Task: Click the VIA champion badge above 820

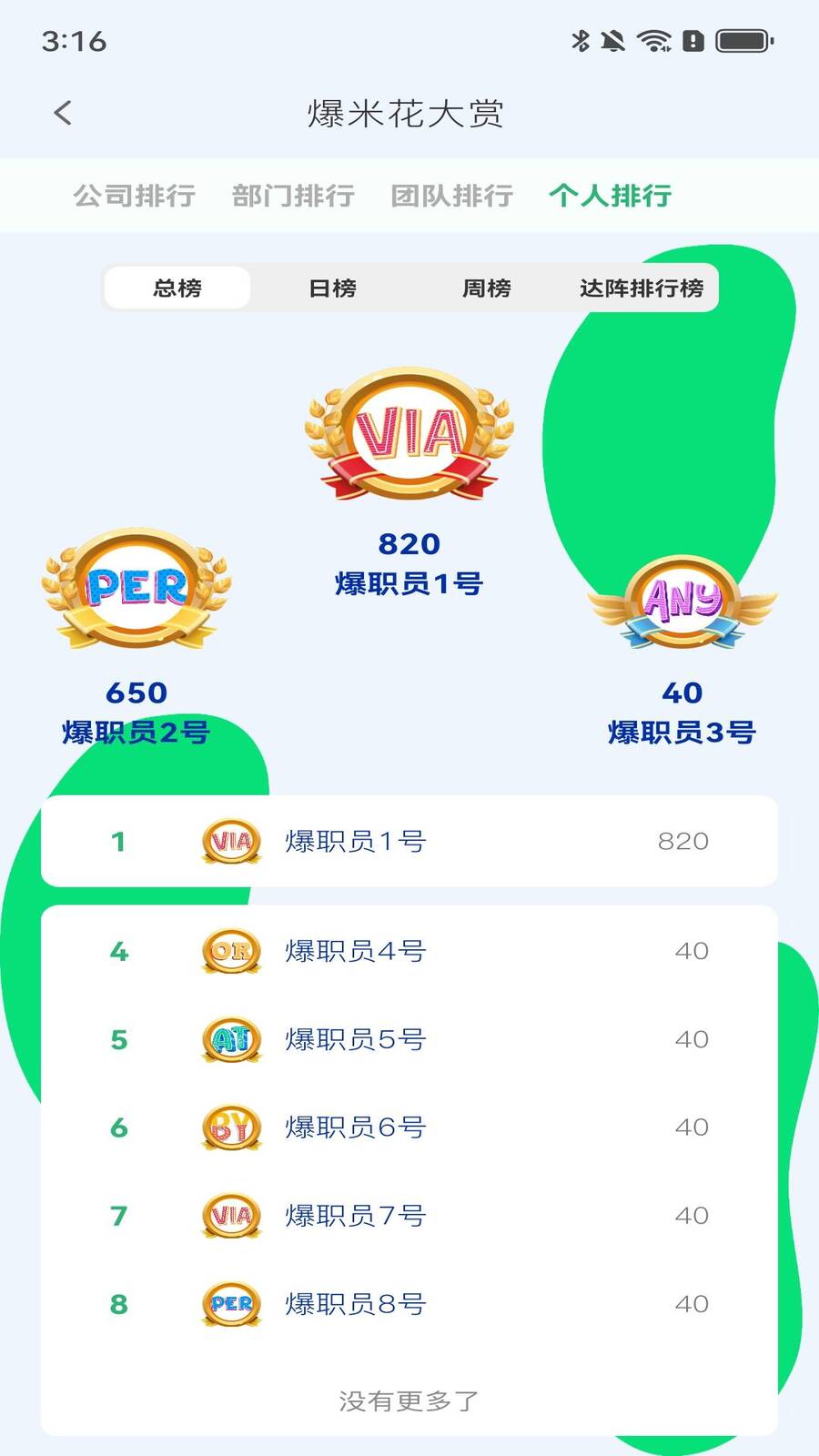Action: pos(408,435)
